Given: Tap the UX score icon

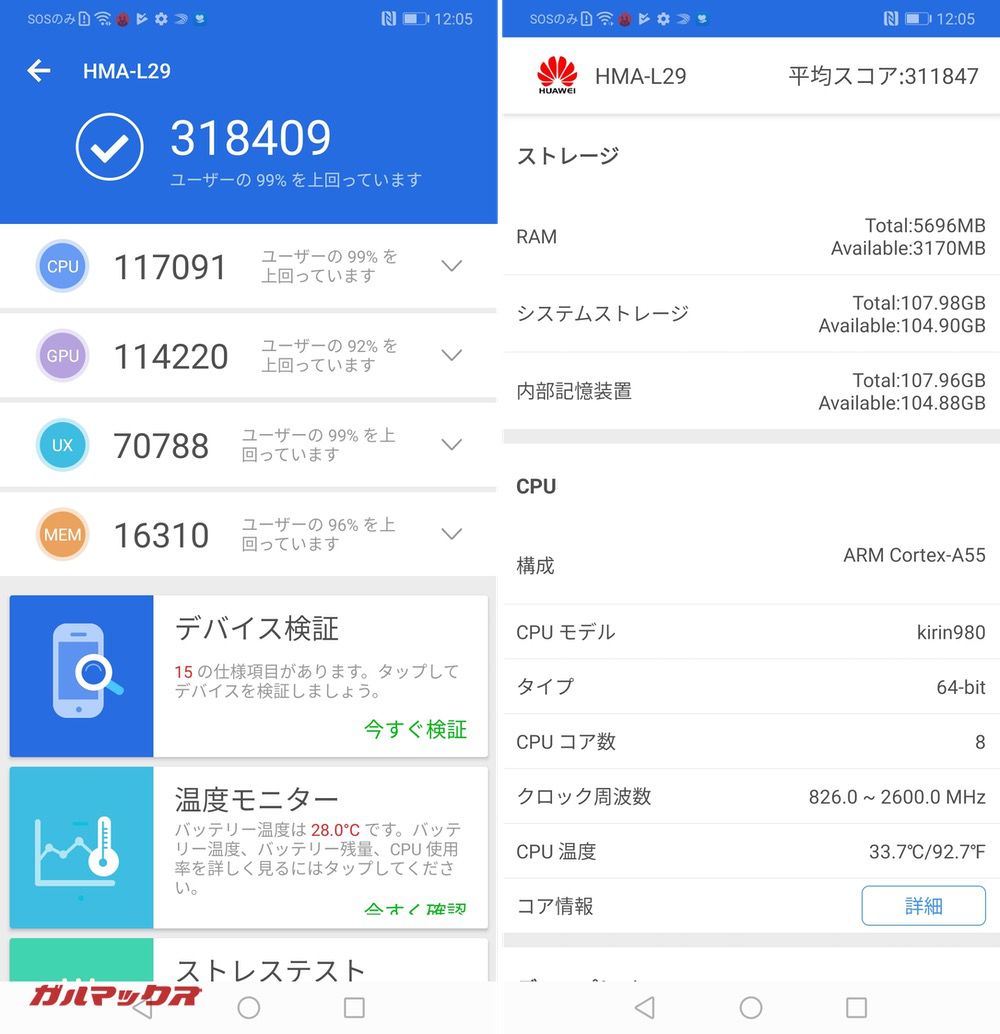Looking at the screenshot, I should (x=63, y=445).
